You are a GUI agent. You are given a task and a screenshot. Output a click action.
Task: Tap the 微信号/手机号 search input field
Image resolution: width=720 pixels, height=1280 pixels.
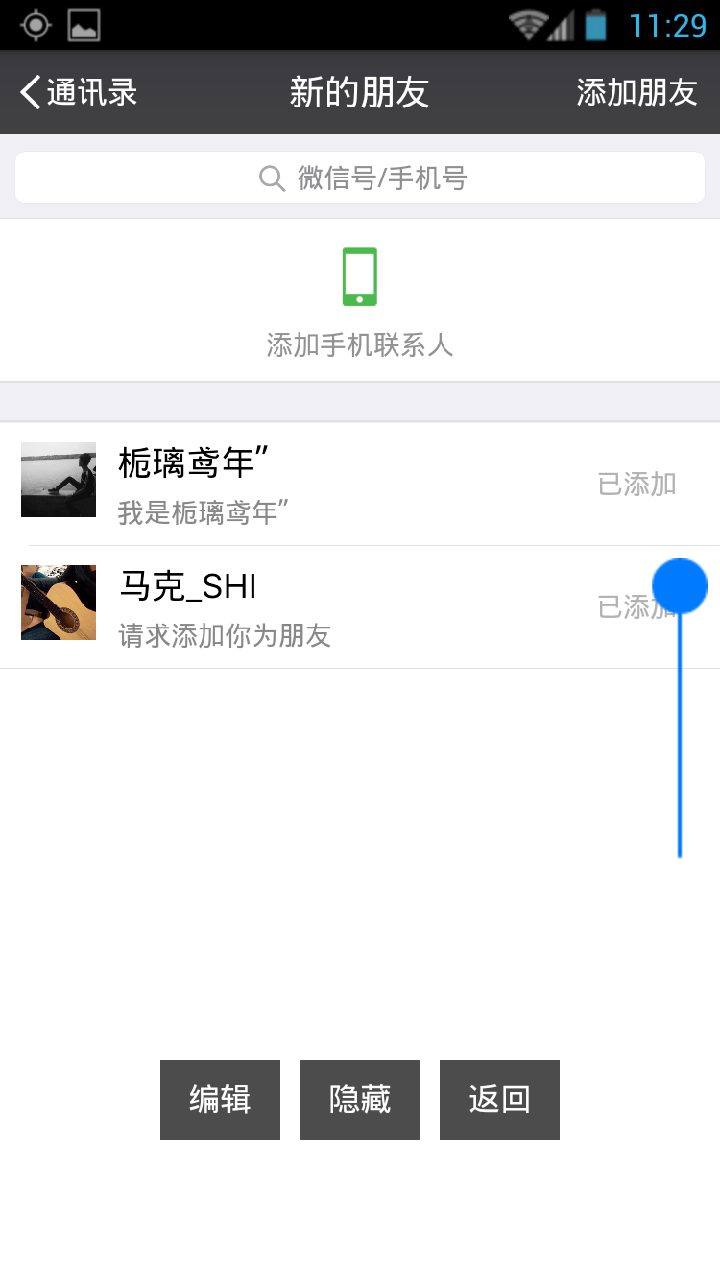pyautogui.click(x=360, y=177)
